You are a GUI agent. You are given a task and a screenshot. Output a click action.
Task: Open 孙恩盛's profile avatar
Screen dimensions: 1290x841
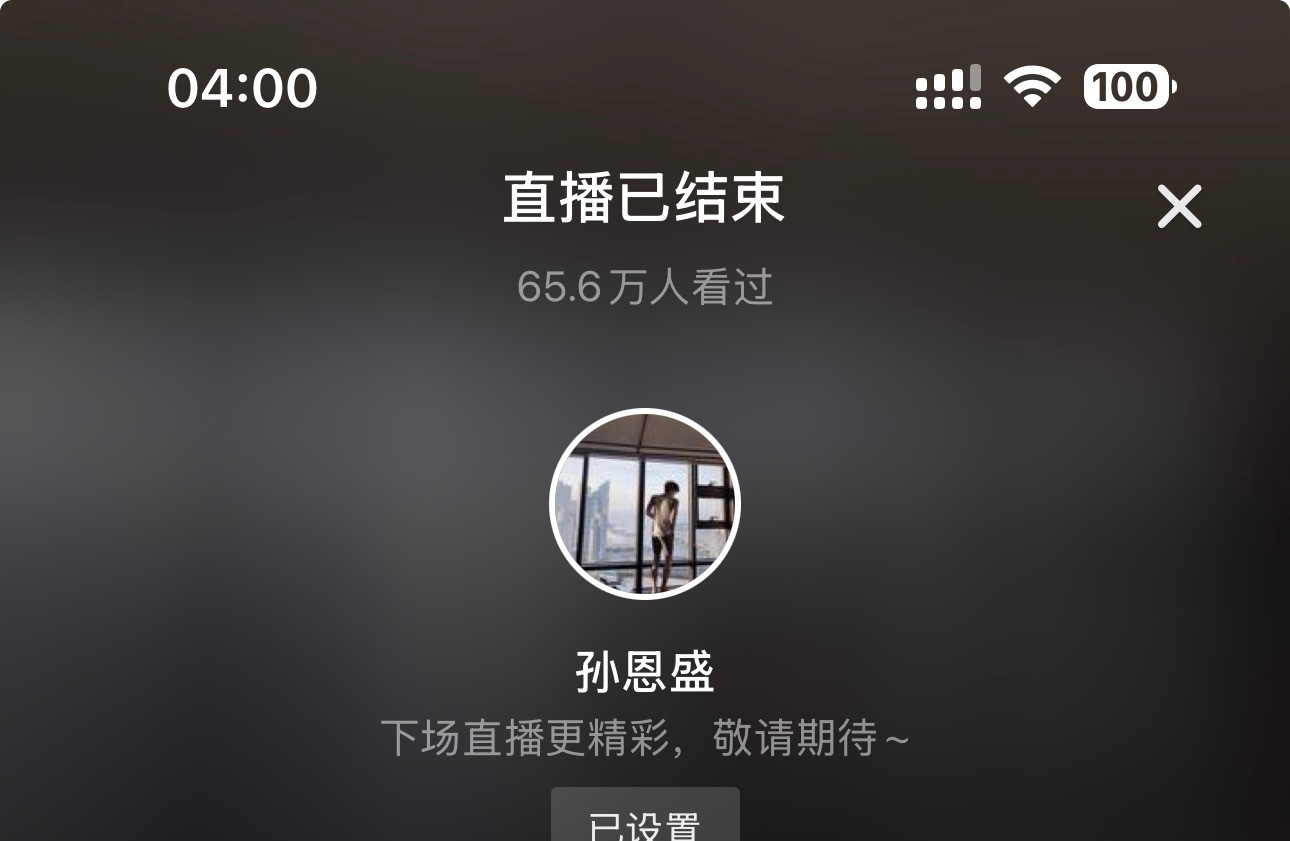tap(645, 504)
